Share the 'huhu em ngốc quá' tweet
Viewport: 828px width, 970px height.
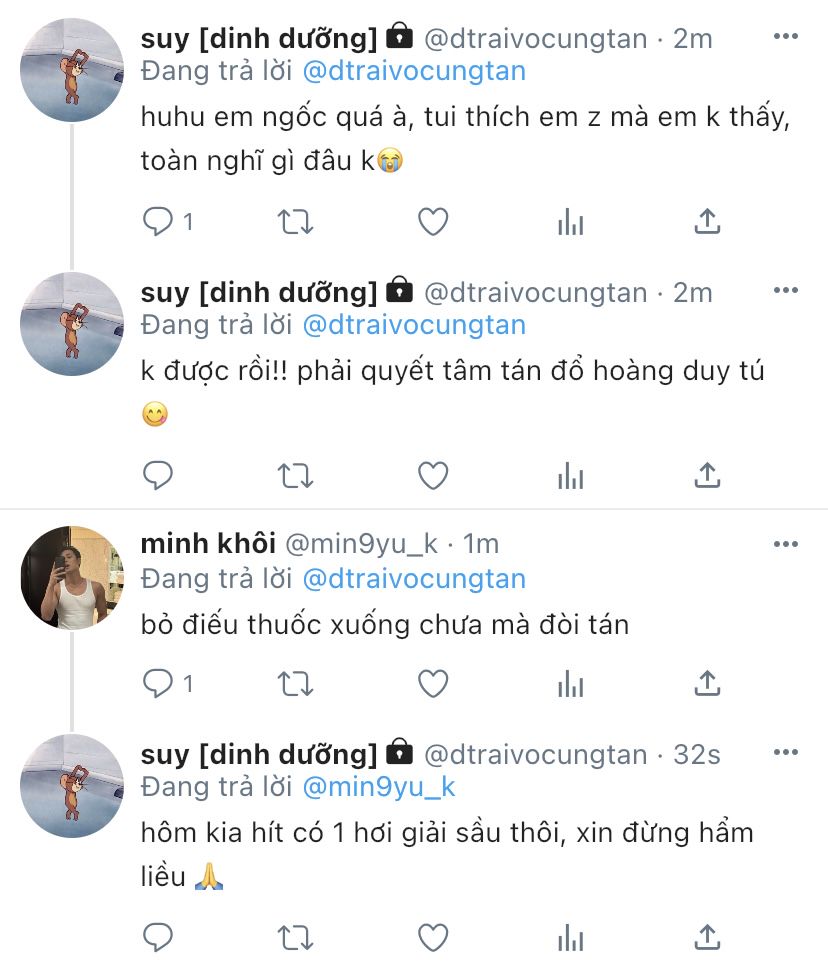(707, 222)
